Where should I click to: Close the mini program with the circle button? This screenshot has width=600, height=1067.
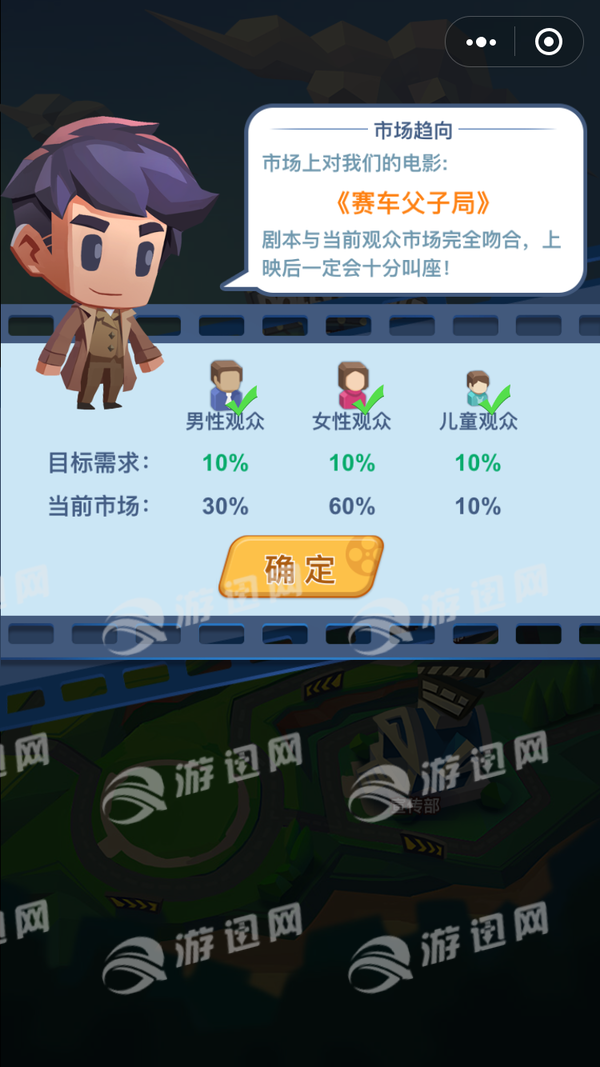point(548,42)
